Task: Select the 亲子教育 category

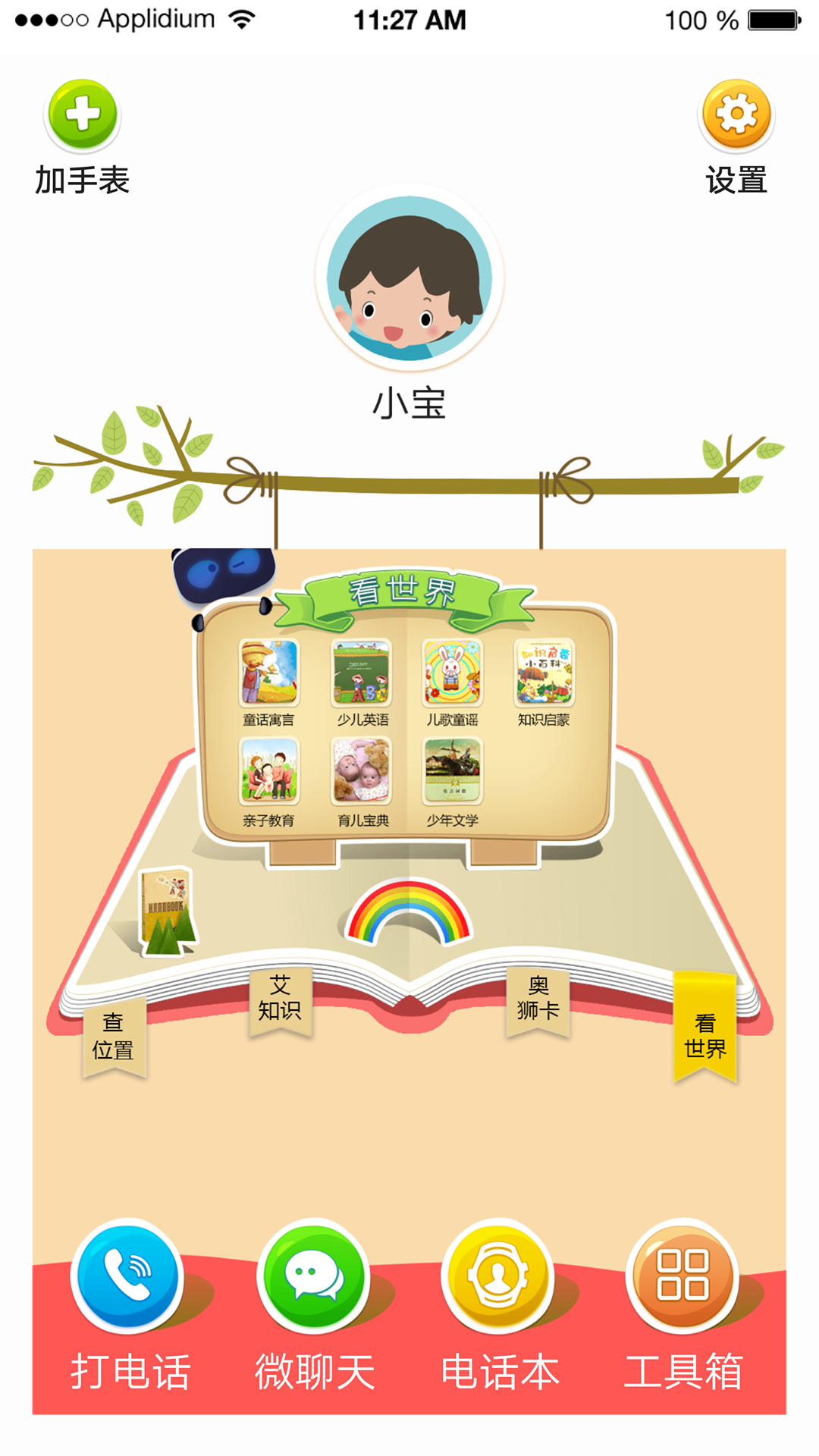Action: click(x=269, y=772)
